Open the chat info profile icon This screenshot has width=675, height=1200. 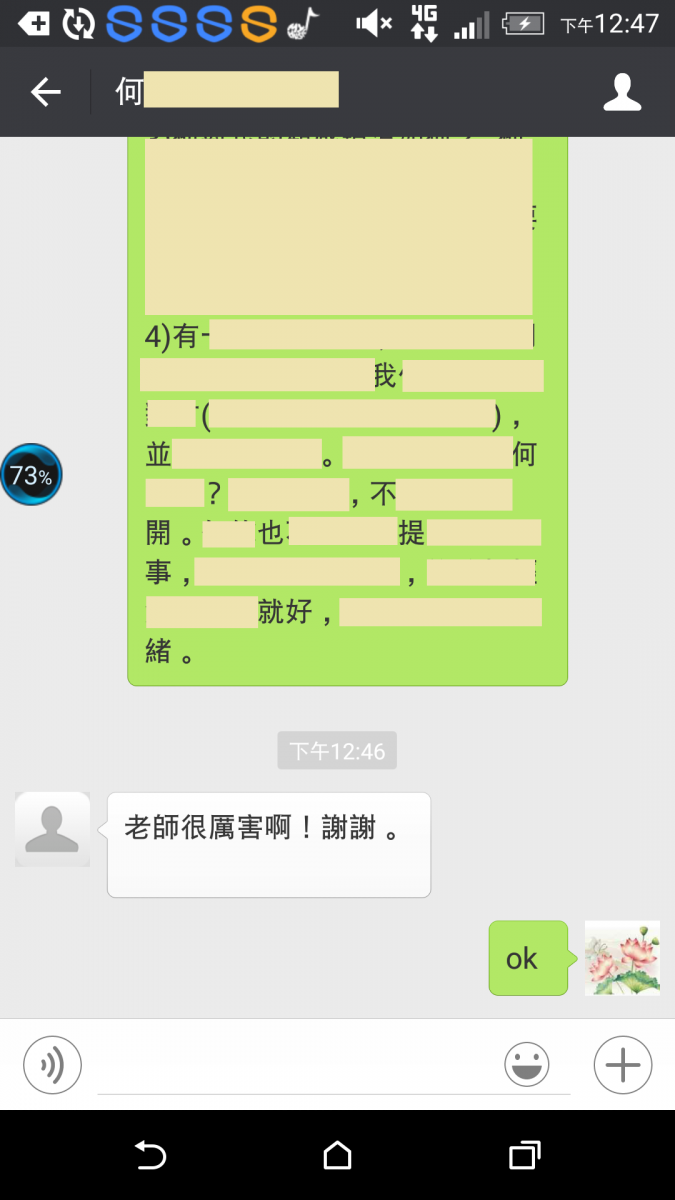(621, 93)
